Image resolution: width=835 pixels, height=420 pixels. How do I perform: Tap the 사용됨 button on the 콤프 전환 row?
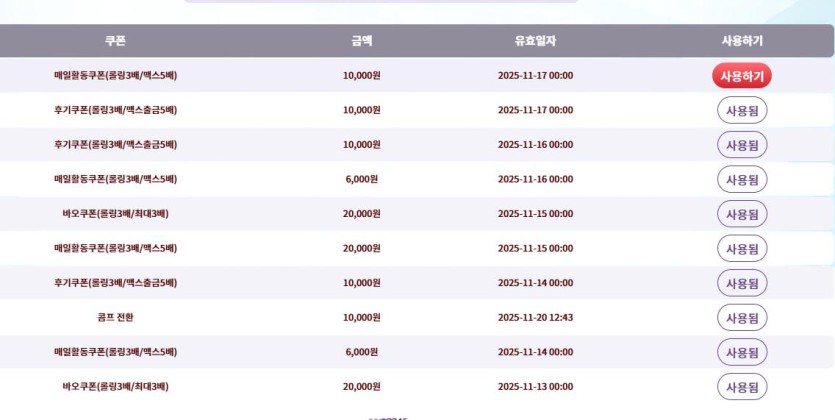tap(741, 318)
